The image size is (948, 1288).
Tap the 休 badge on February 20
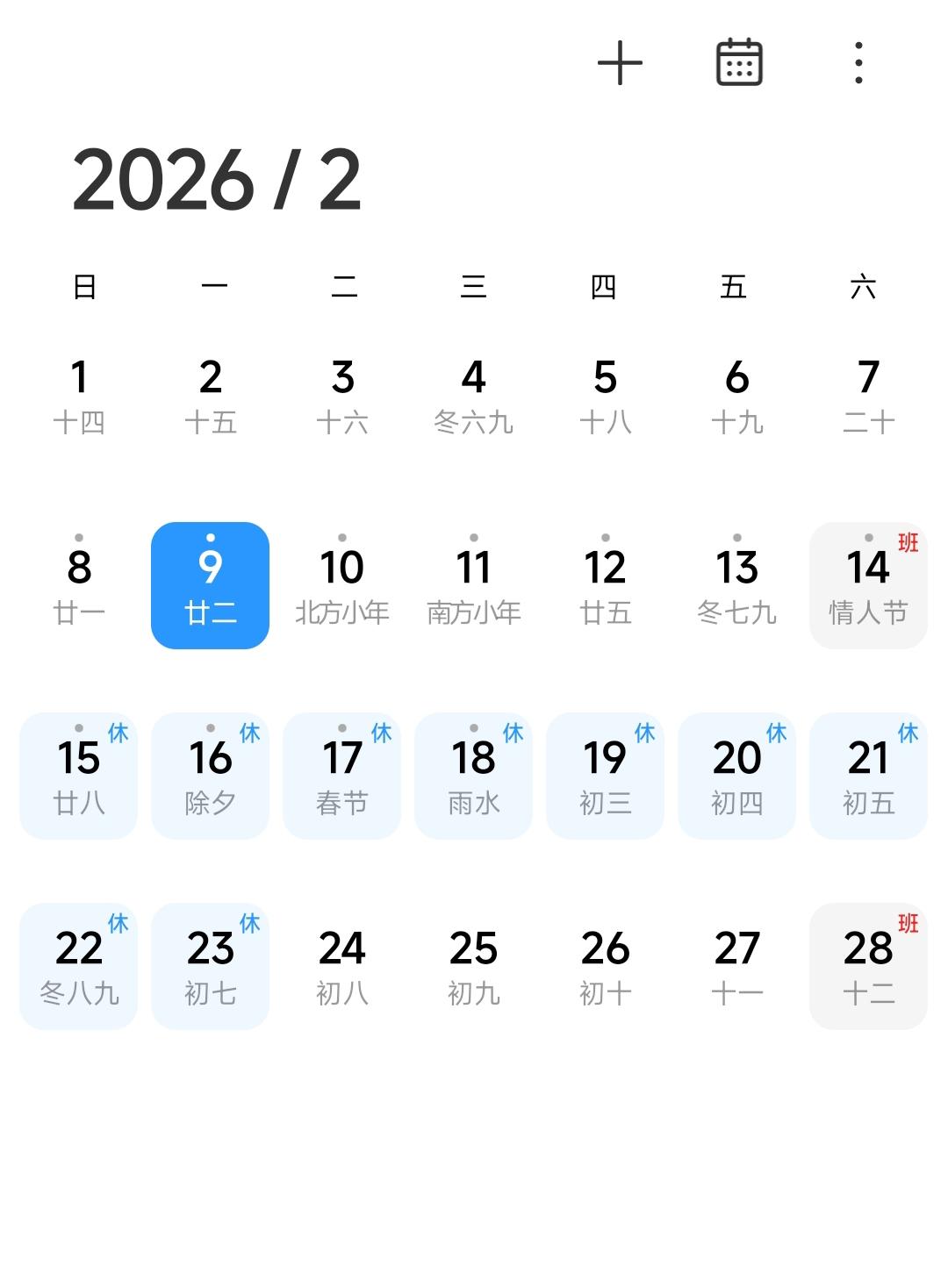(x=777, y=733)
